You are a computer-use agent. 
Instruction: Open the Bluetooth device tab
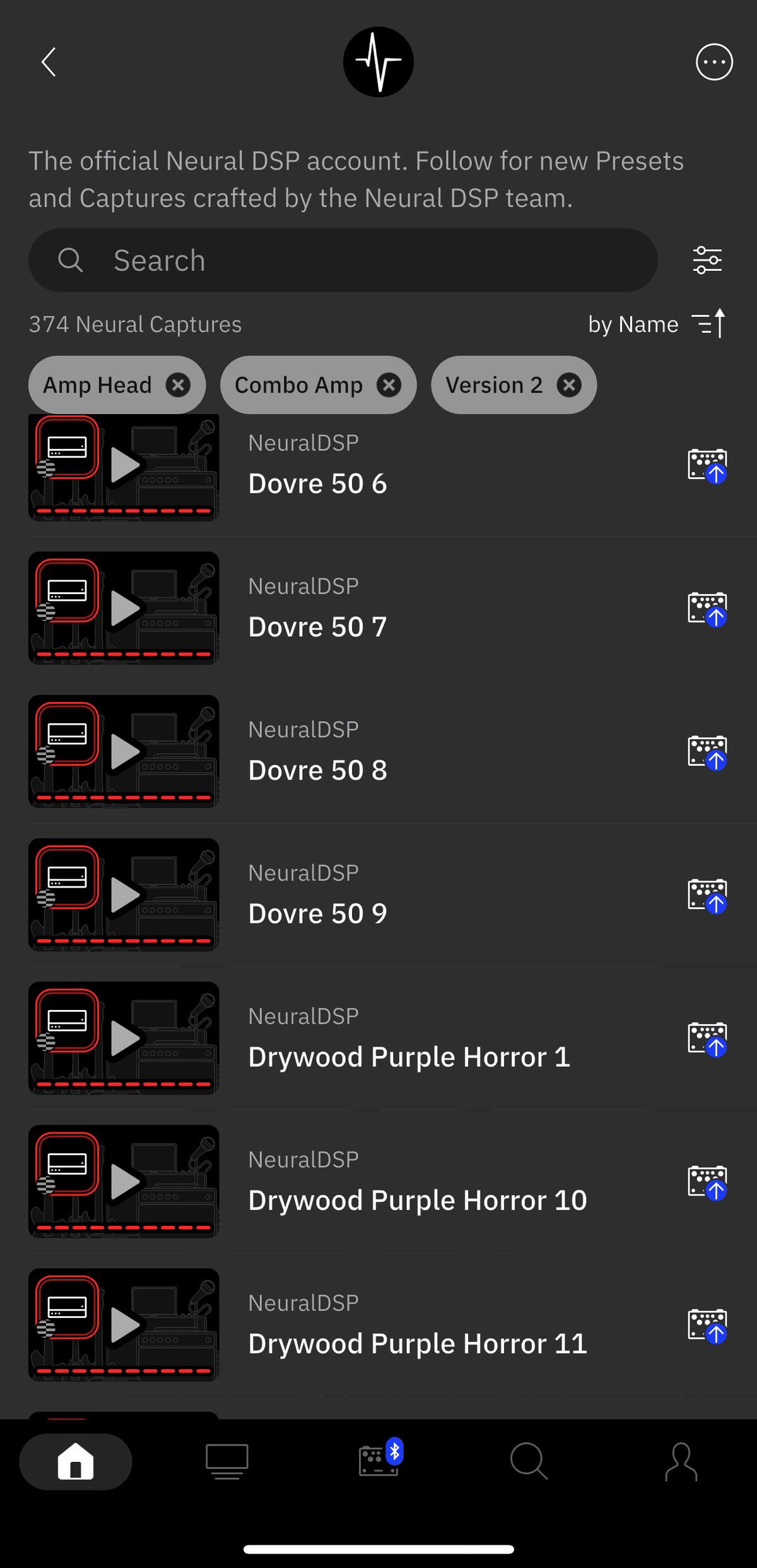tap(379, 1460)
